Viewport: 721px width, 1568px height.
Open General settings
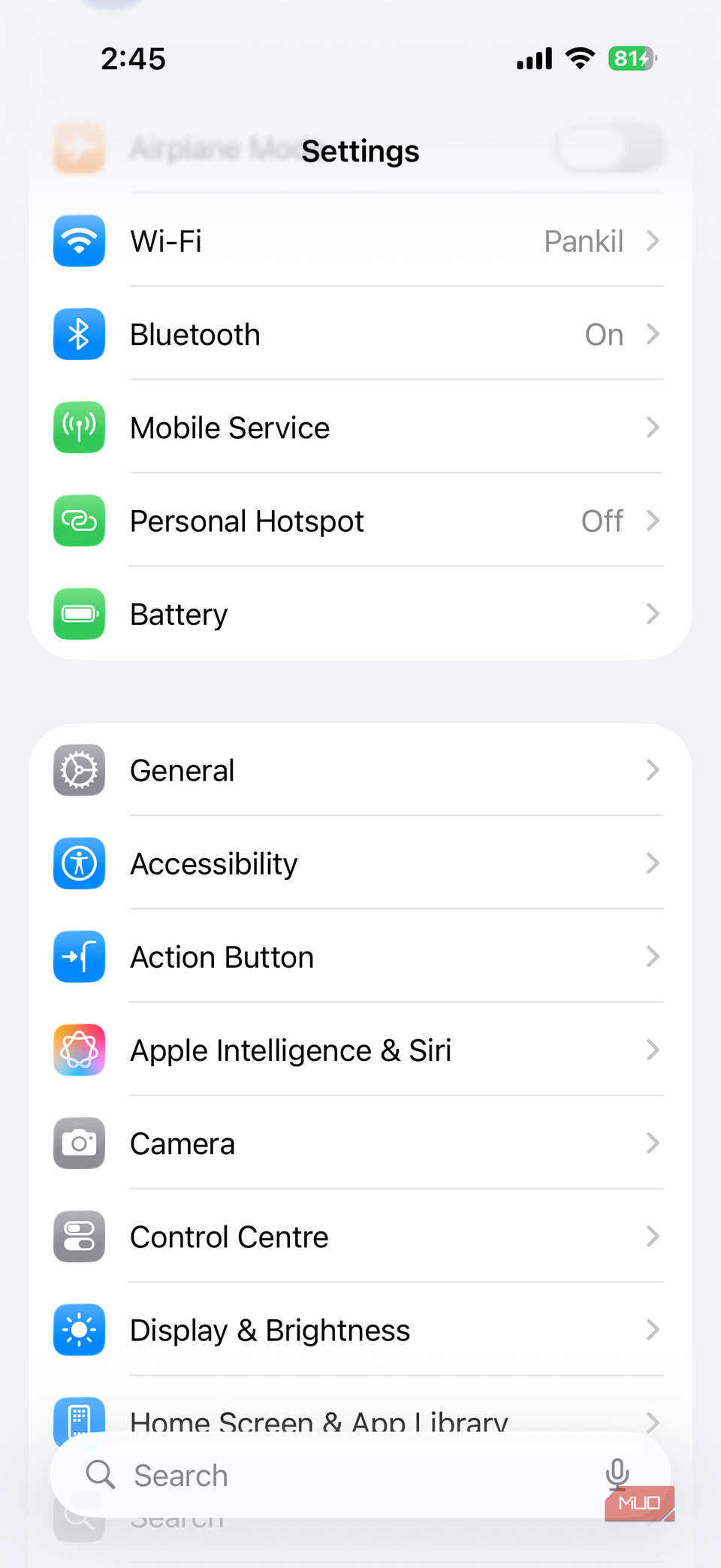tap(359, 770)
